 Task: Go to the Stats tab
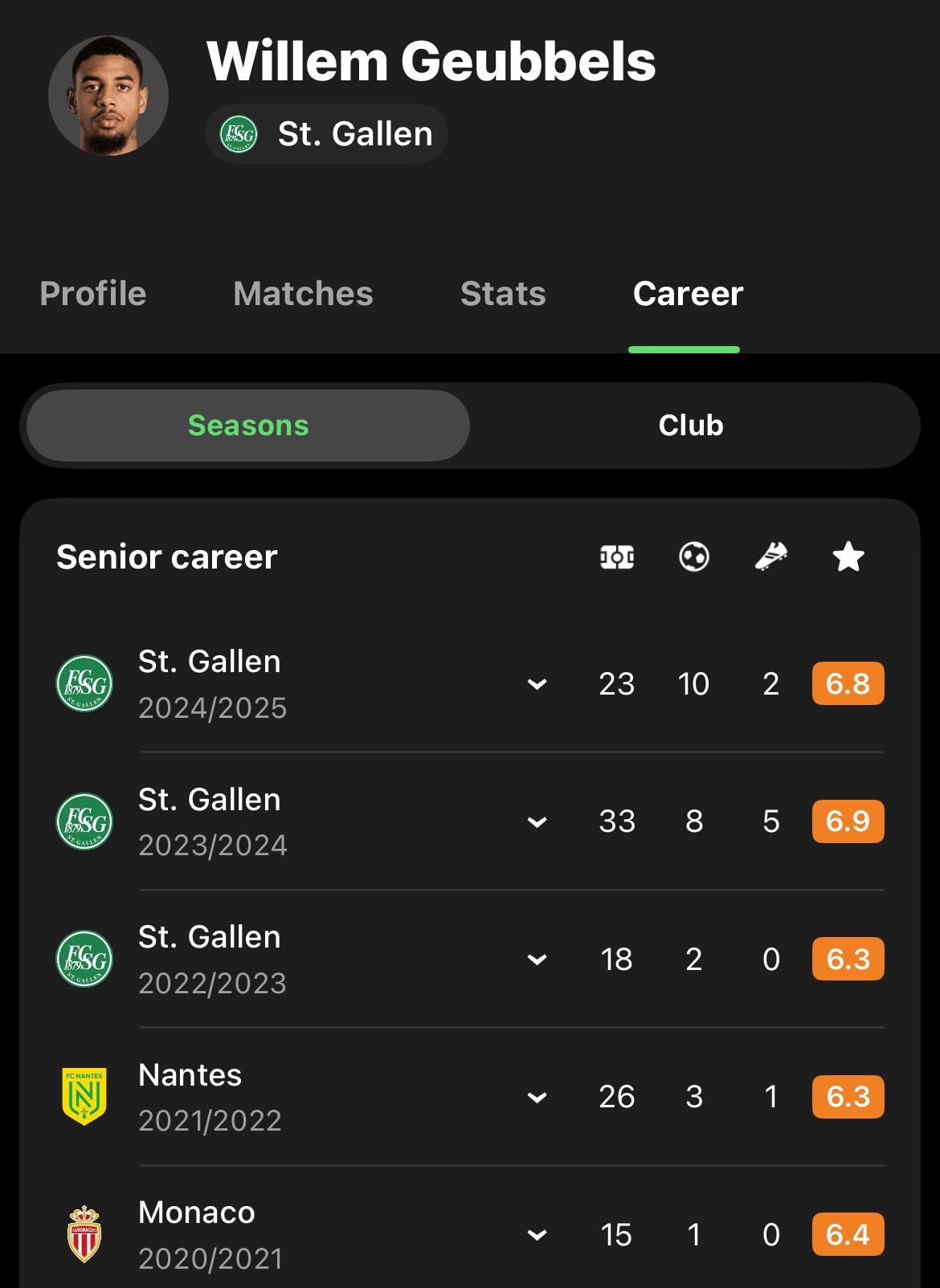coord(503,294)
